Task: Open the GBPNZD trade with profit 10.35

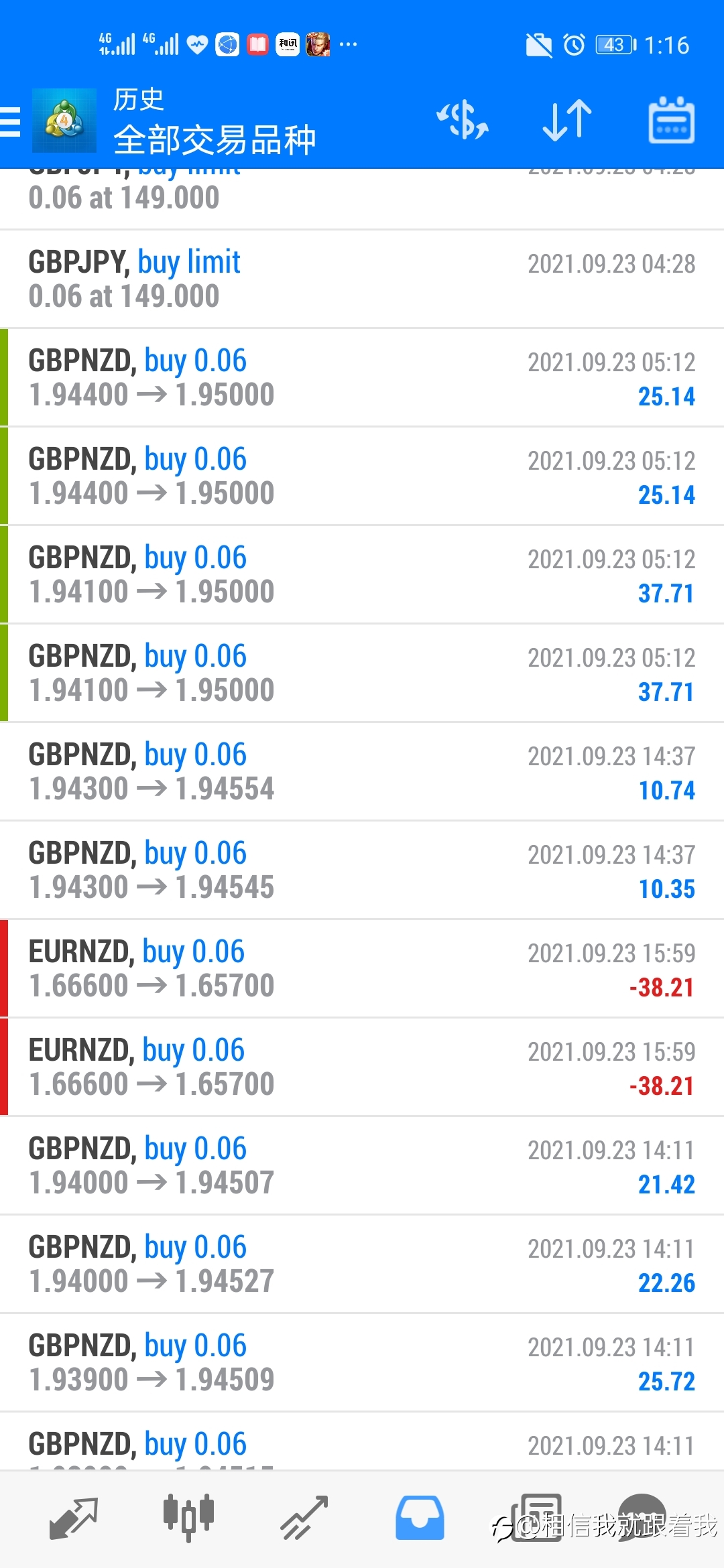Action: (362, 870)
